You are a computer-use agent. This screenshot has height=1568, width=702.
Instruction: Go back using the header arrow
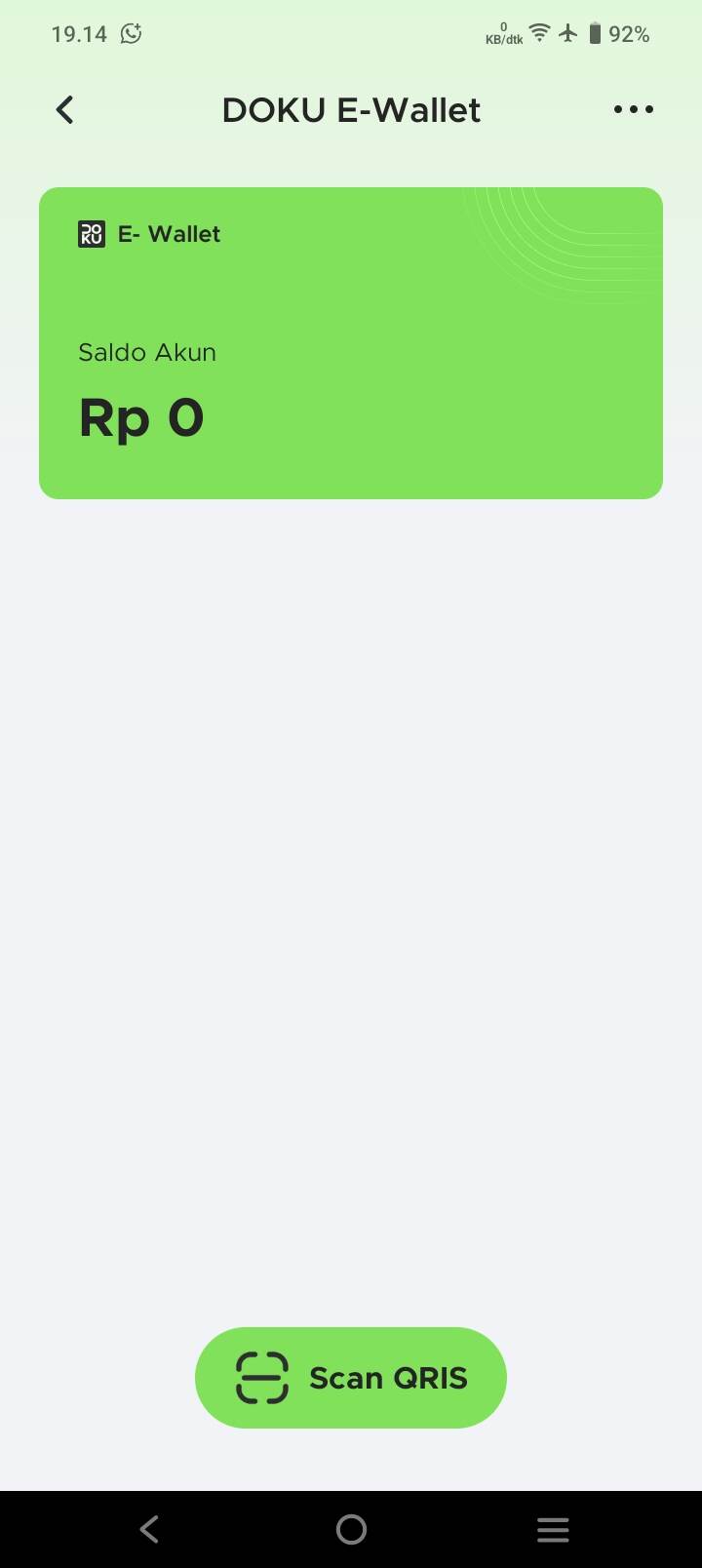(x=65, y=110)
